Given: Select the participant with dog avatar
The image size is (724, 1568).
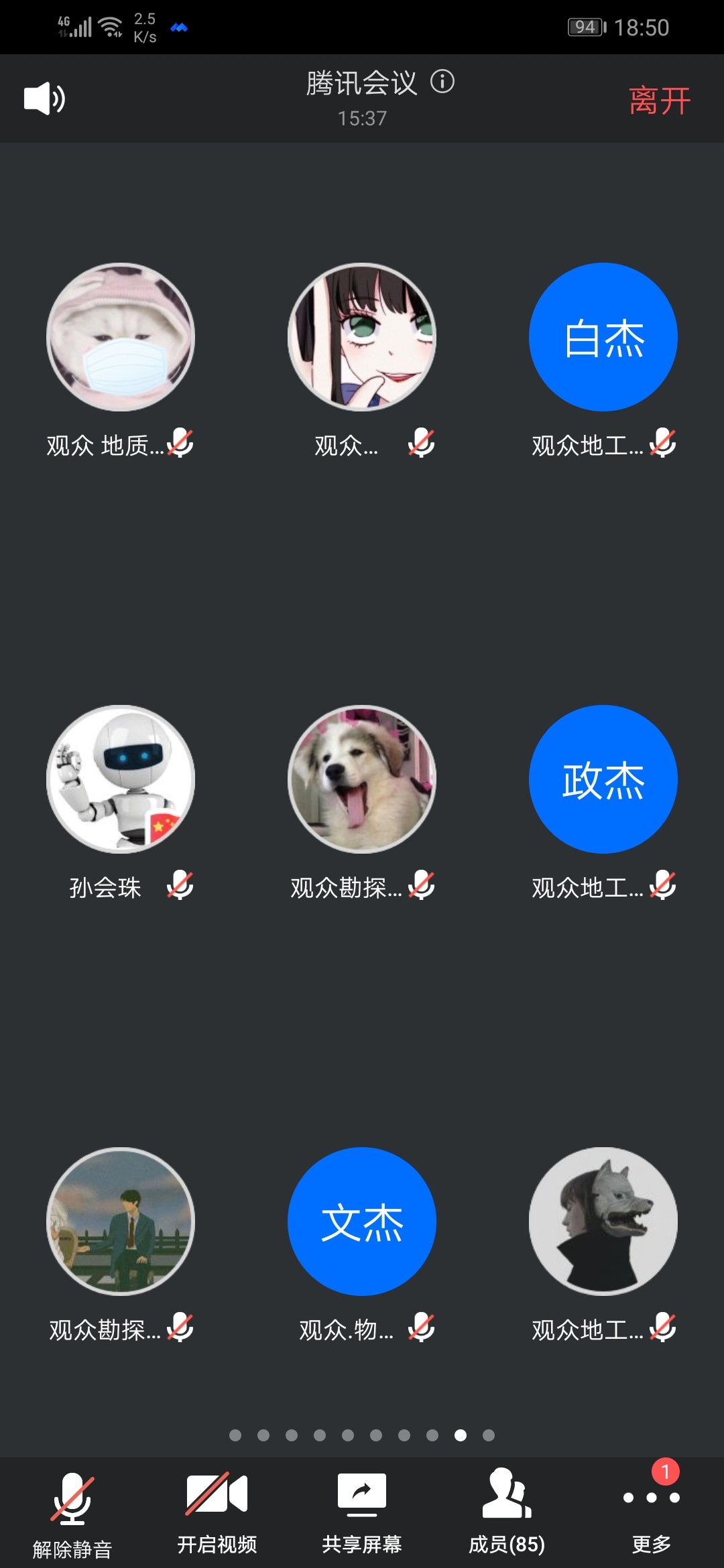Looking at the screenshot, I should point(362,779).
